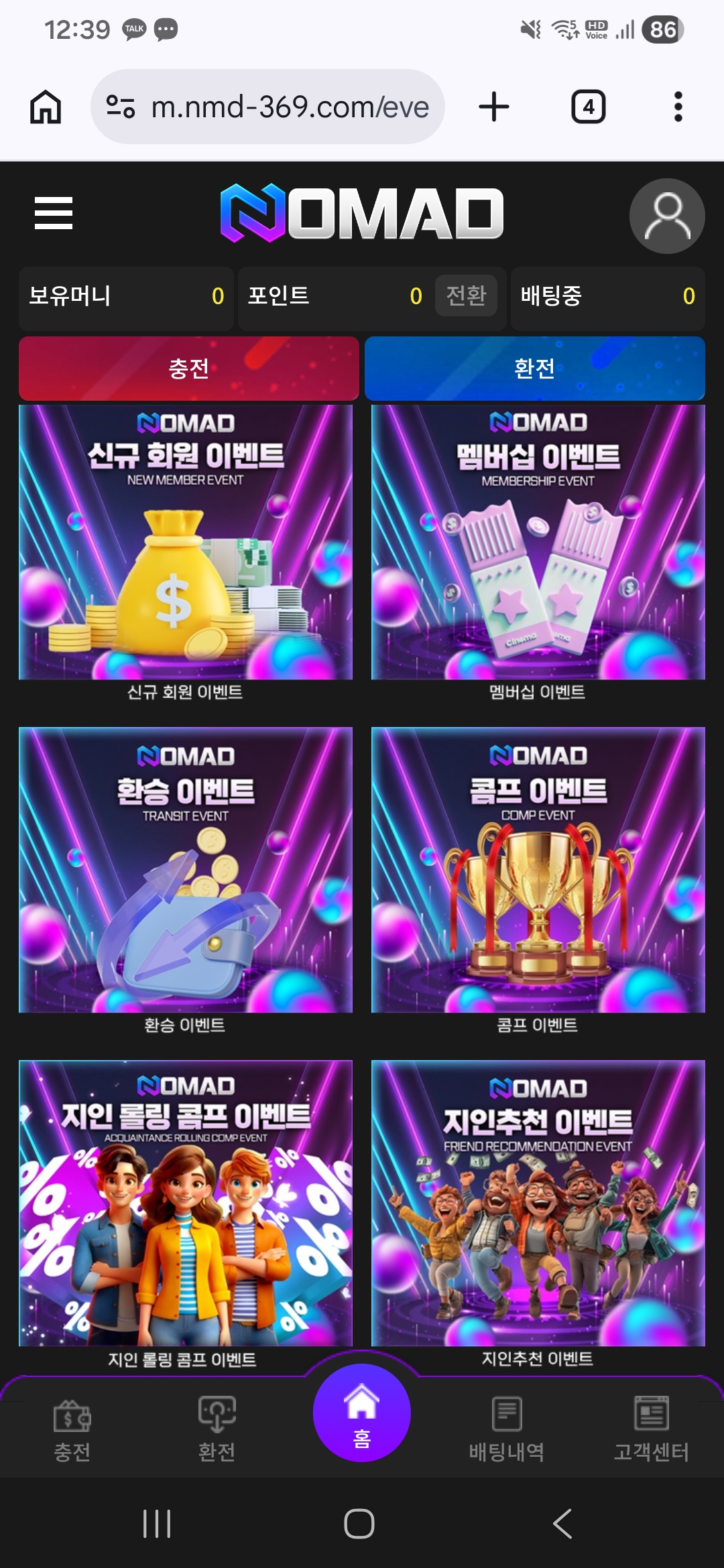
Task: Open a new browser tab
Action: (x=494, y=107)
